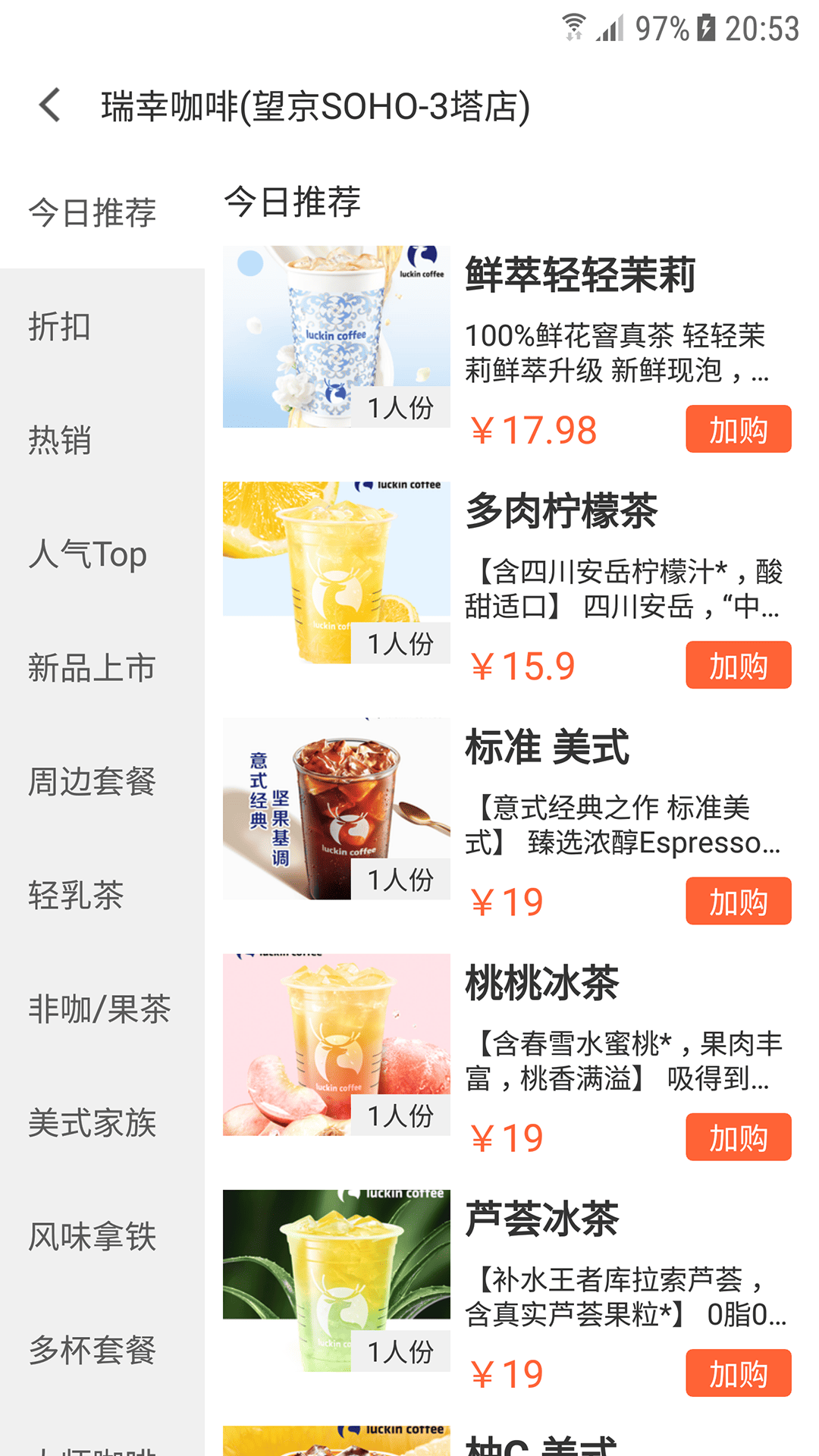The image size is (819, 1456).
Task: Select the 周边套餐 category
Action: 92,782
